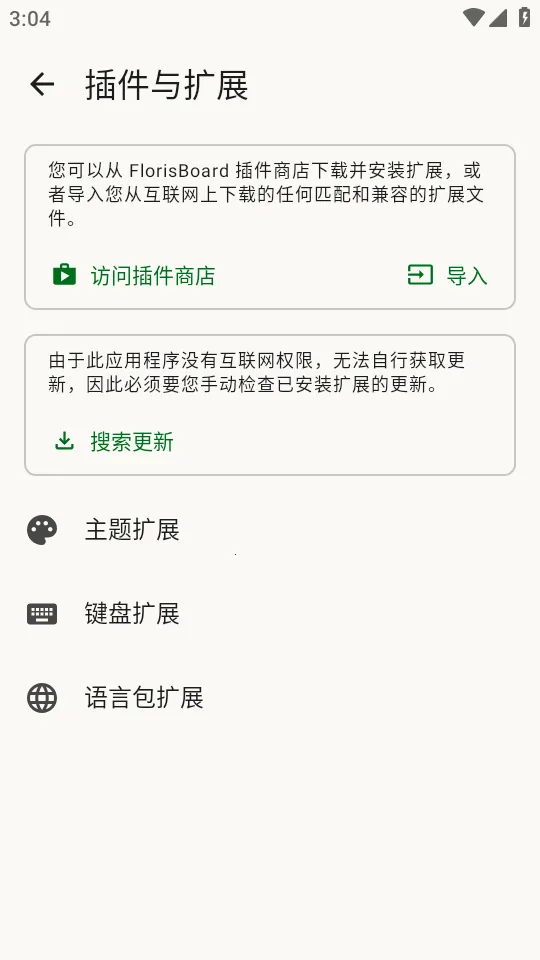Tap 访问插件商店 to visit the addon store
This screenshot has width=540, height=960.
[x=134, y=276]
